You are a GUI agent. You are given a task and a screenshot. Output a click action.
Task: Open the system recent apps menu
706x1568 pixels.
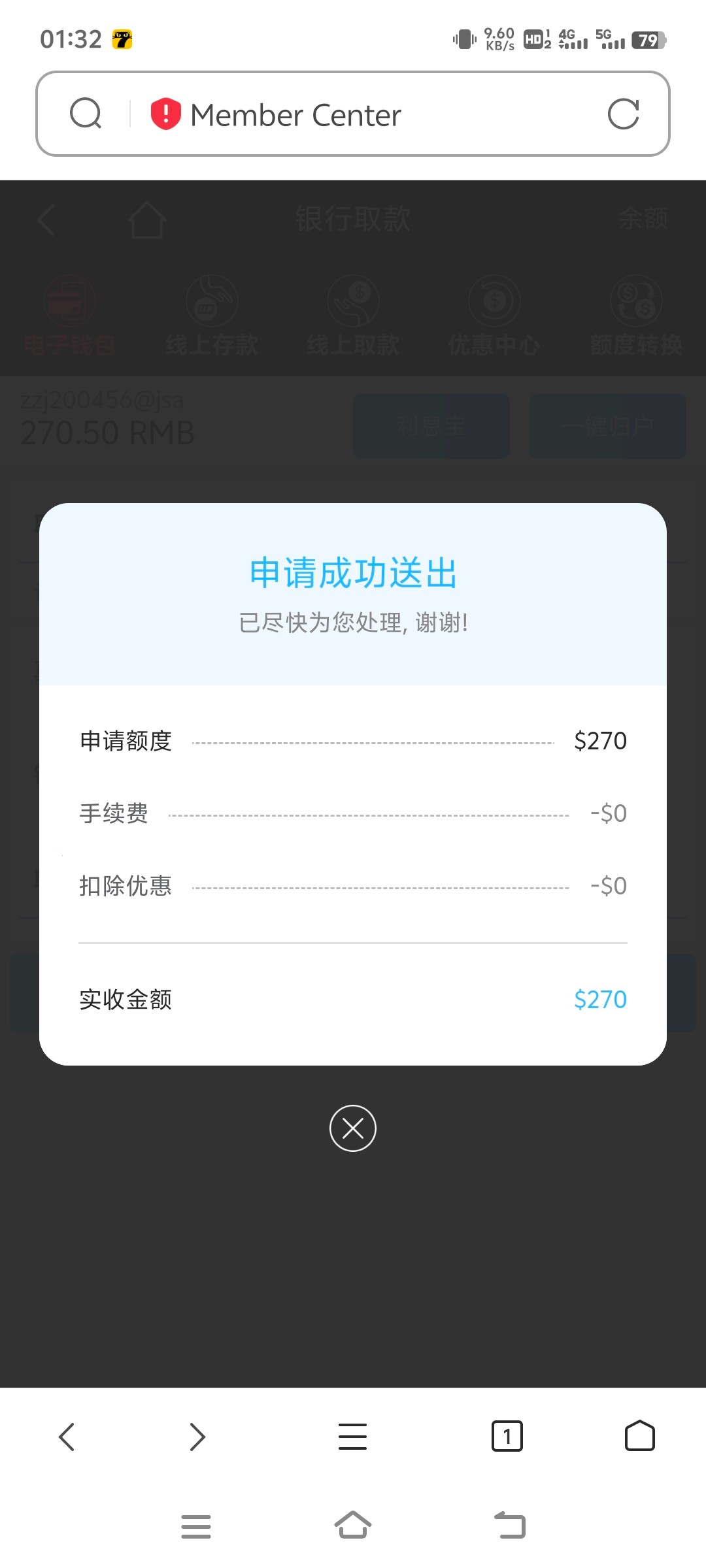tap(195, 1526)
